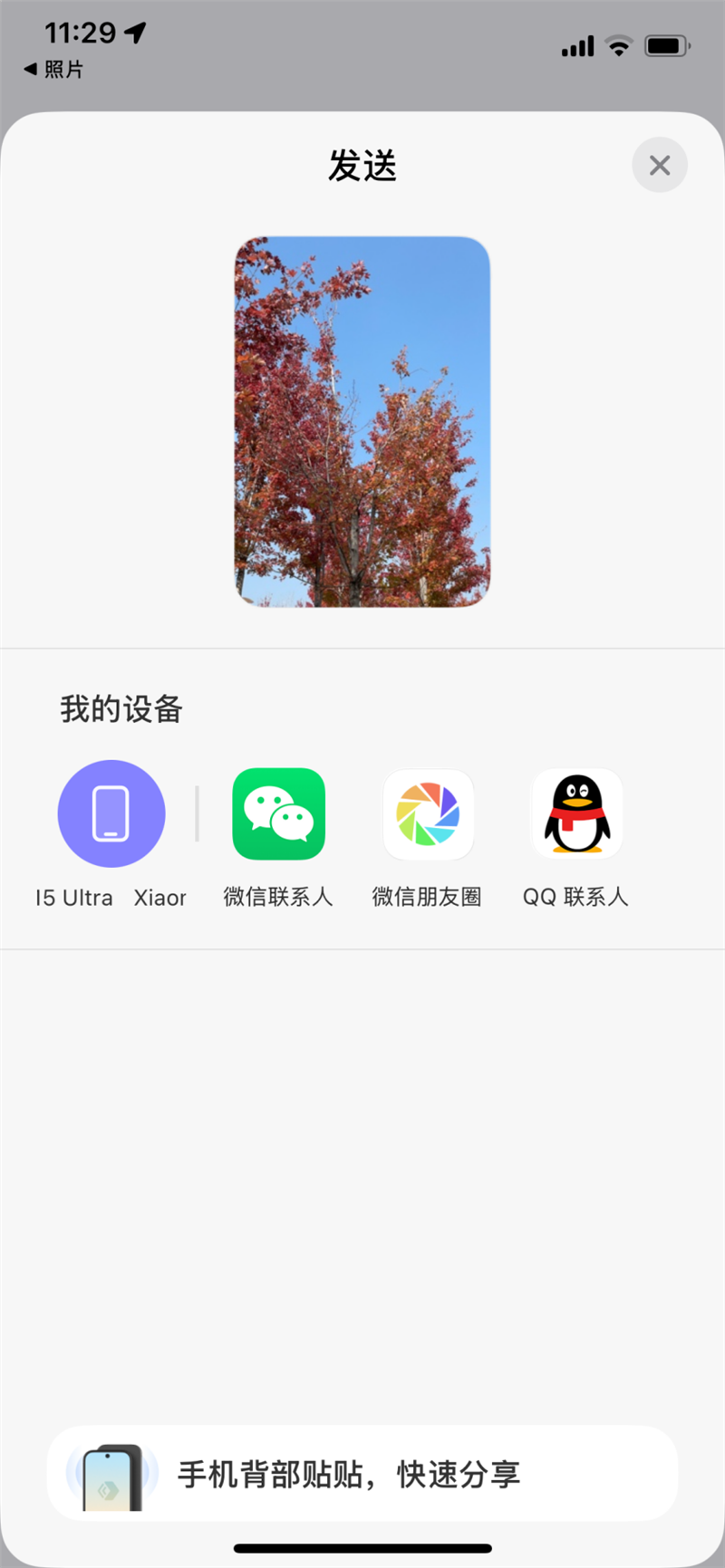Share photo to QQ 联系人
725x1568 pixels.
576,813
